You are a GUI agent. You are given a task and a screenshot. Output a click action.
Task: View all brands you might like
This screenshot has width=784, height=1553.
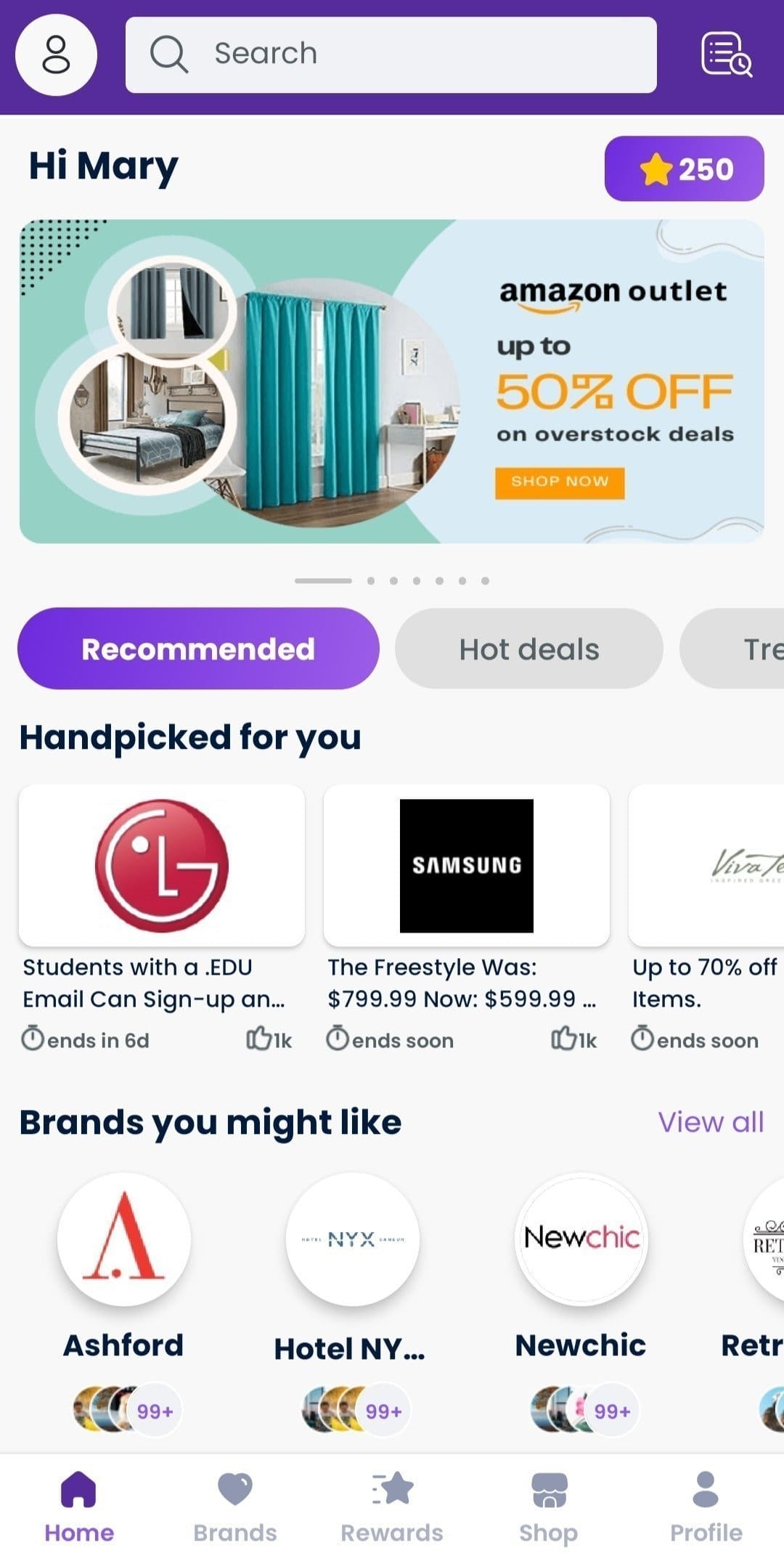(710, 1122)
